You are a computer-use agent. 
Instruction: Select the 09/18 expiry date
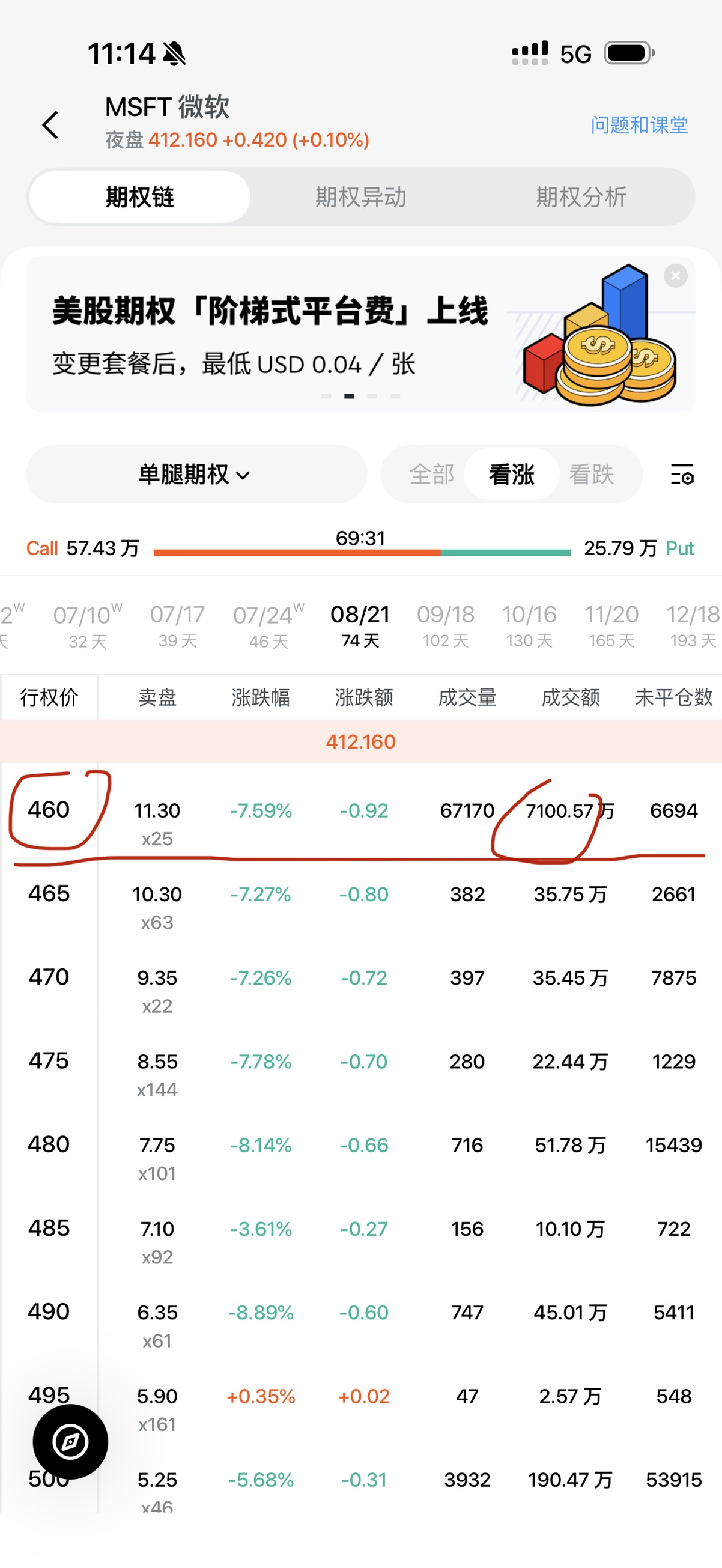click(446, 626)
